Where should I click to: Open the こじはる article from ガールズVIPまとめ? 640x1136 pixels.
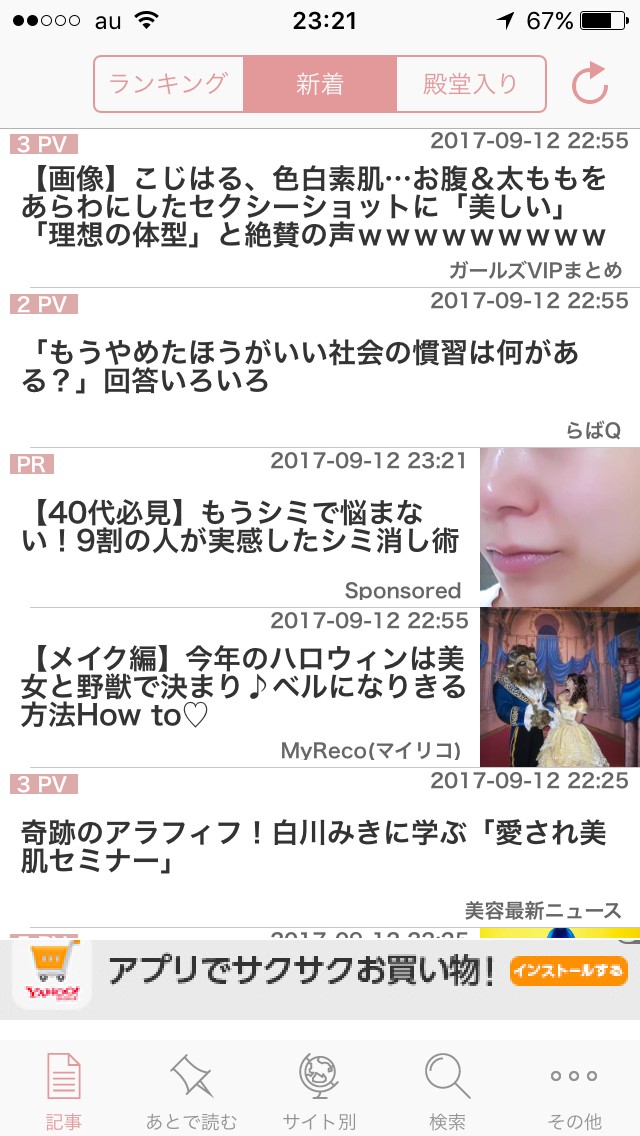pos(314,208)
